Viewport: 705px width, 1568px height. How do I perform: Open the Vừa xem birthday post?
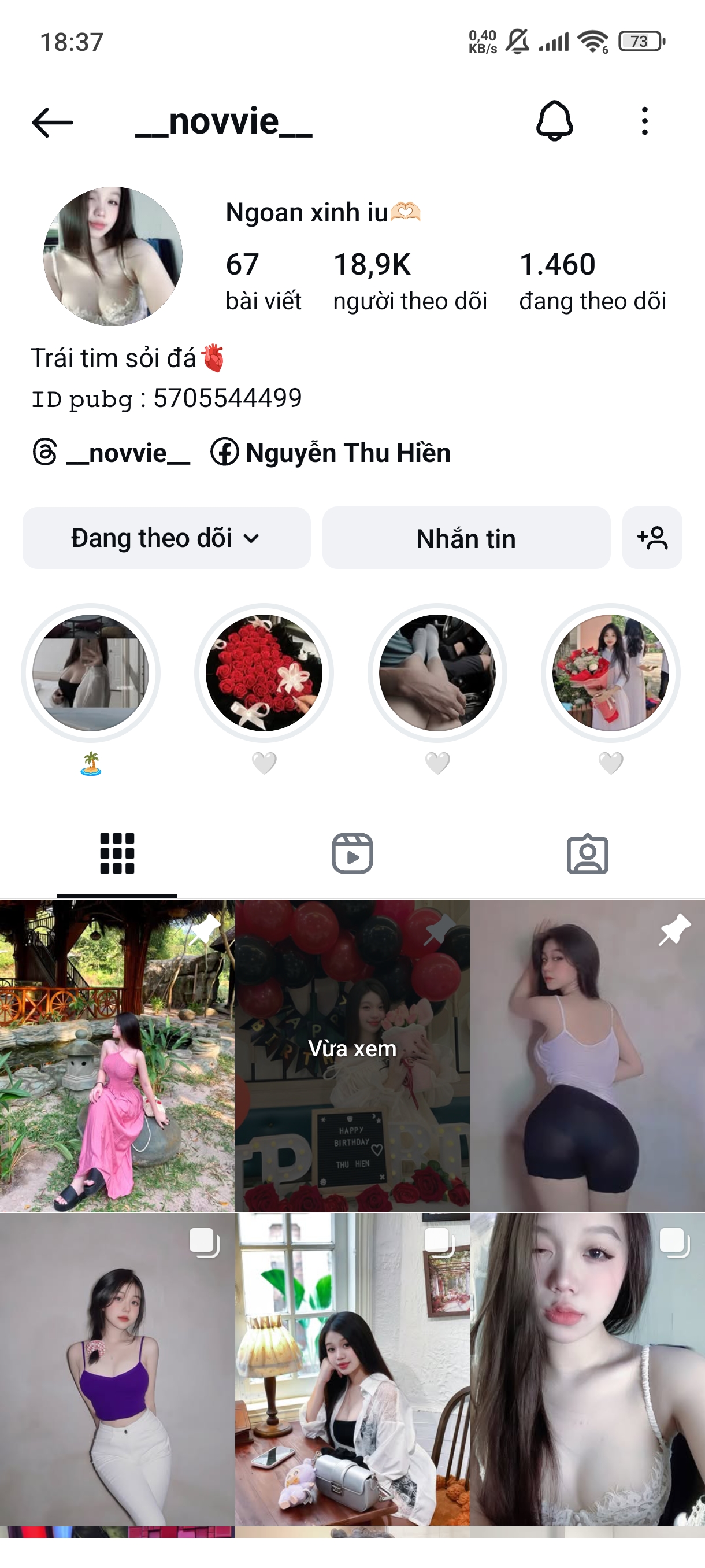coord(352,1056)
